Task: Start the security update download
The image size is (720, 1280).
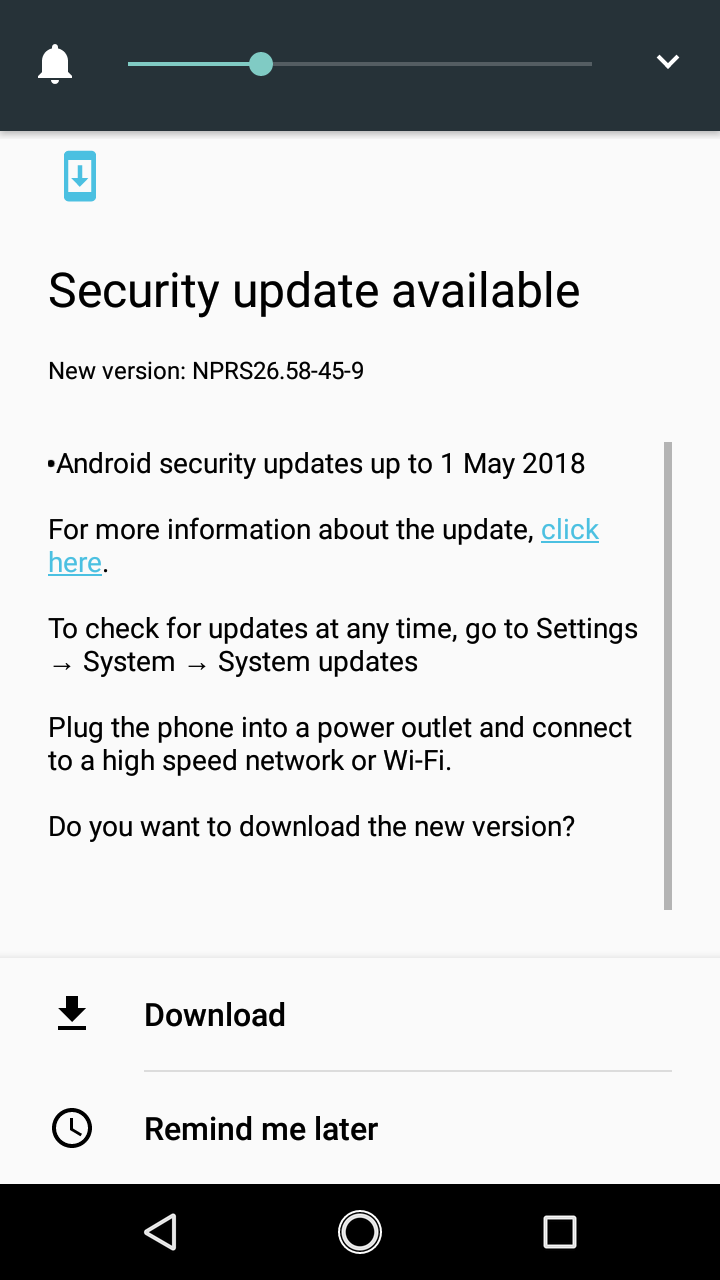Action: coord(360,1014)
